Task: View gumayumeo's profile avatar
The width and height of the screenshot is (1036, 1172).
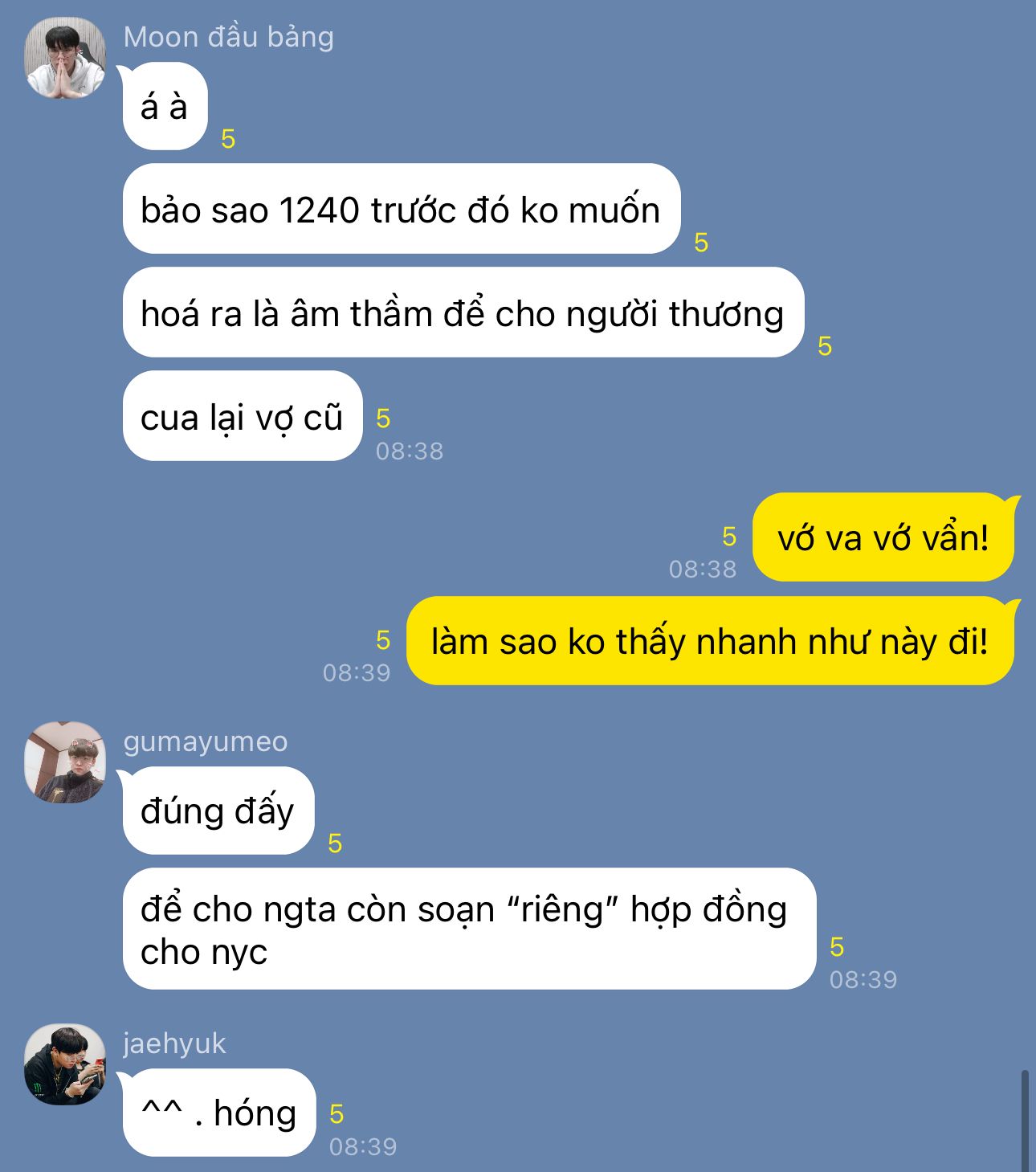Action: (x=65, y=762)
